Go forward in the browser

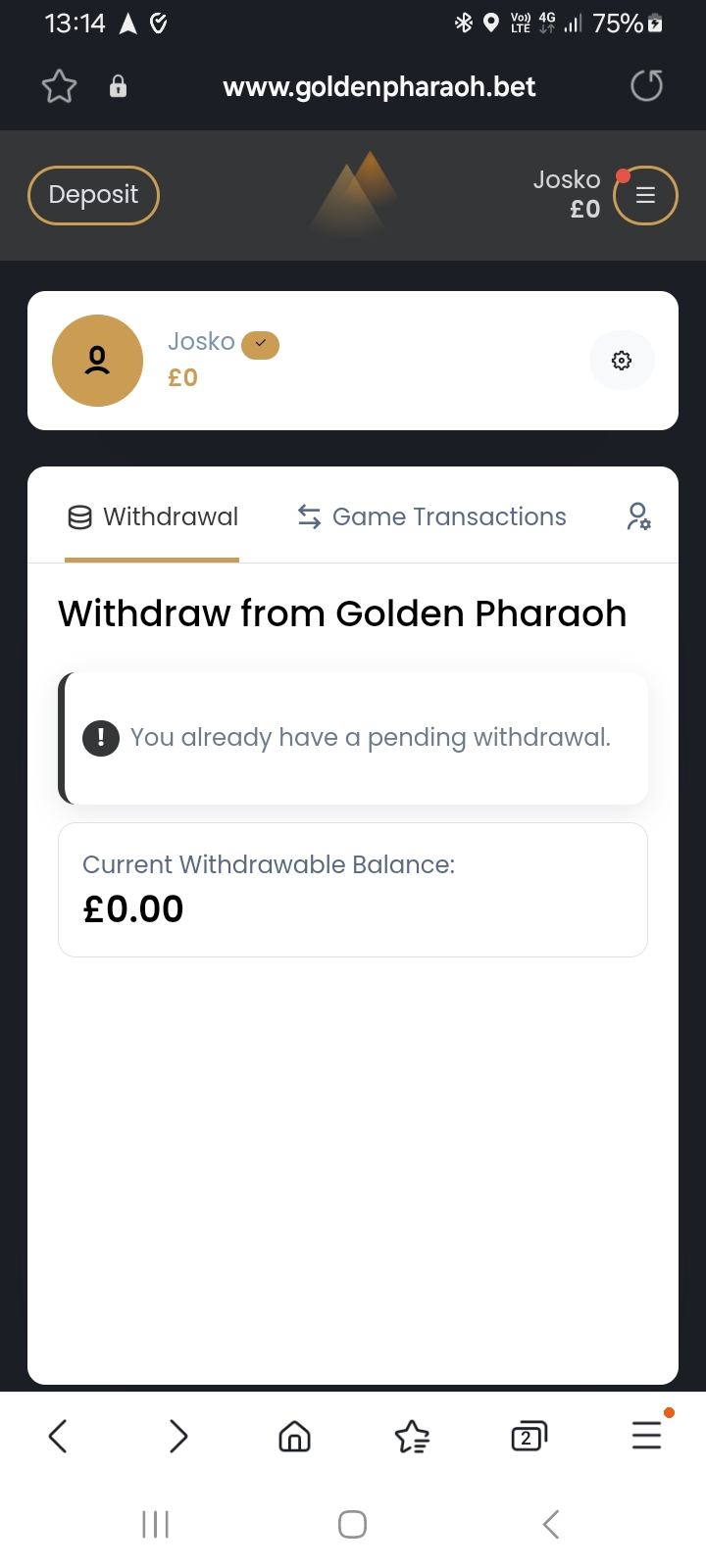(x=177, y=1437)
